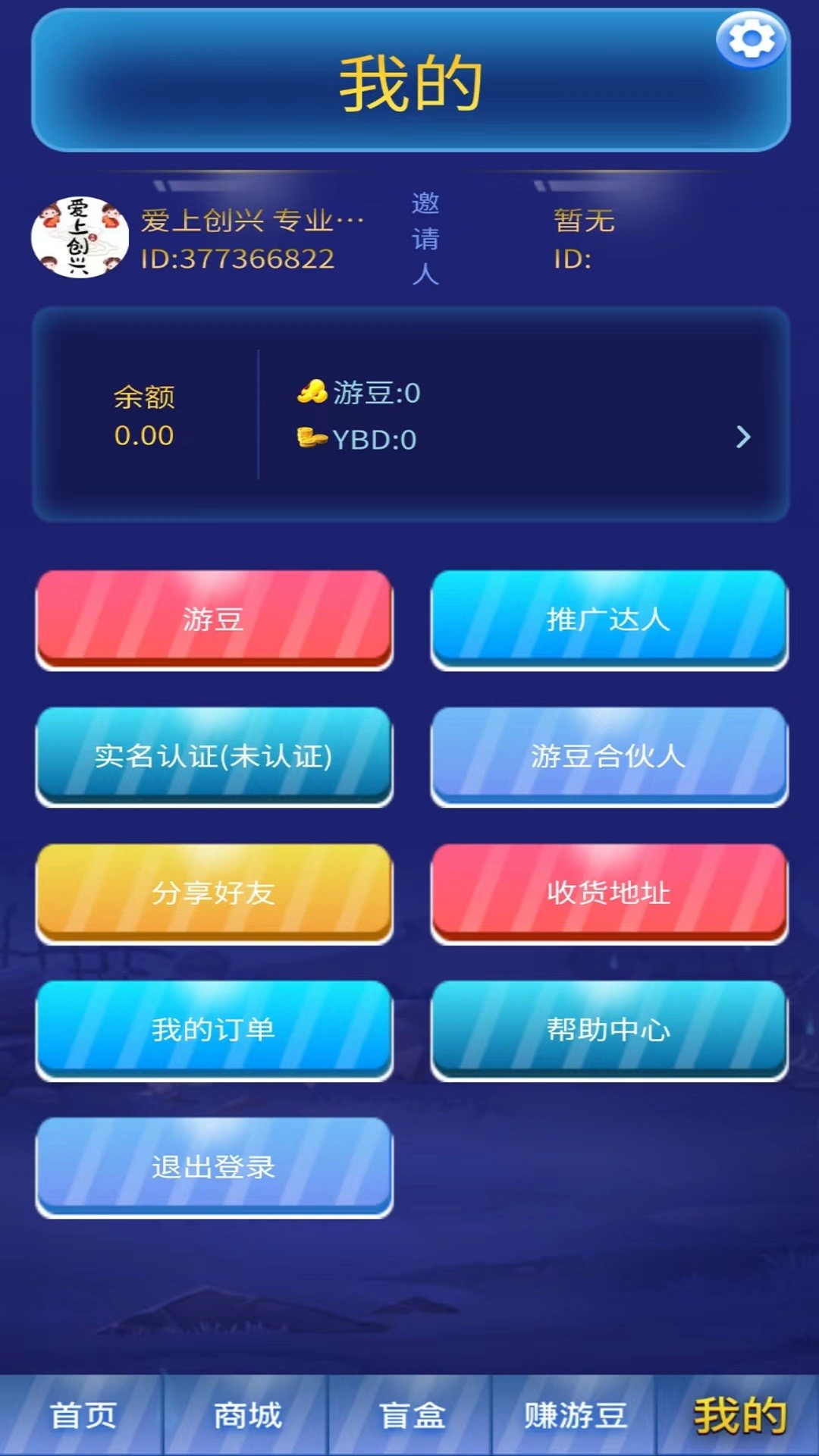Click the 分享好友 share friends button

click(x=215, y=893)
